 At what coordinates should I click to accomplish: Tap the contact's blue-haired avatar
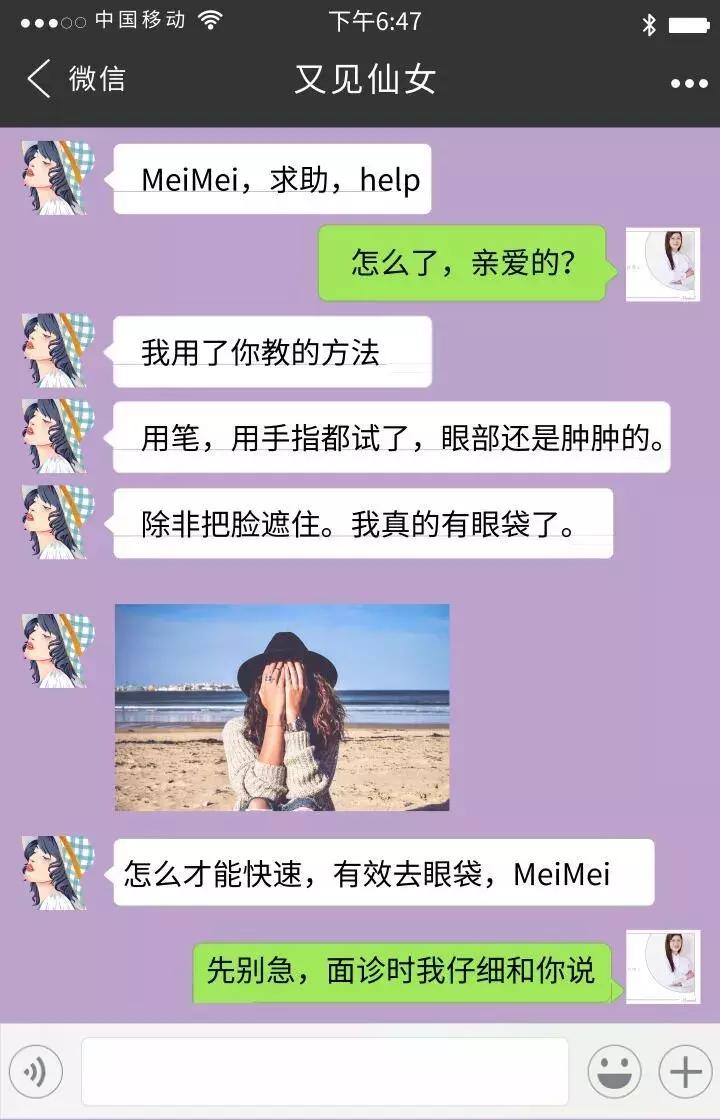55,177
